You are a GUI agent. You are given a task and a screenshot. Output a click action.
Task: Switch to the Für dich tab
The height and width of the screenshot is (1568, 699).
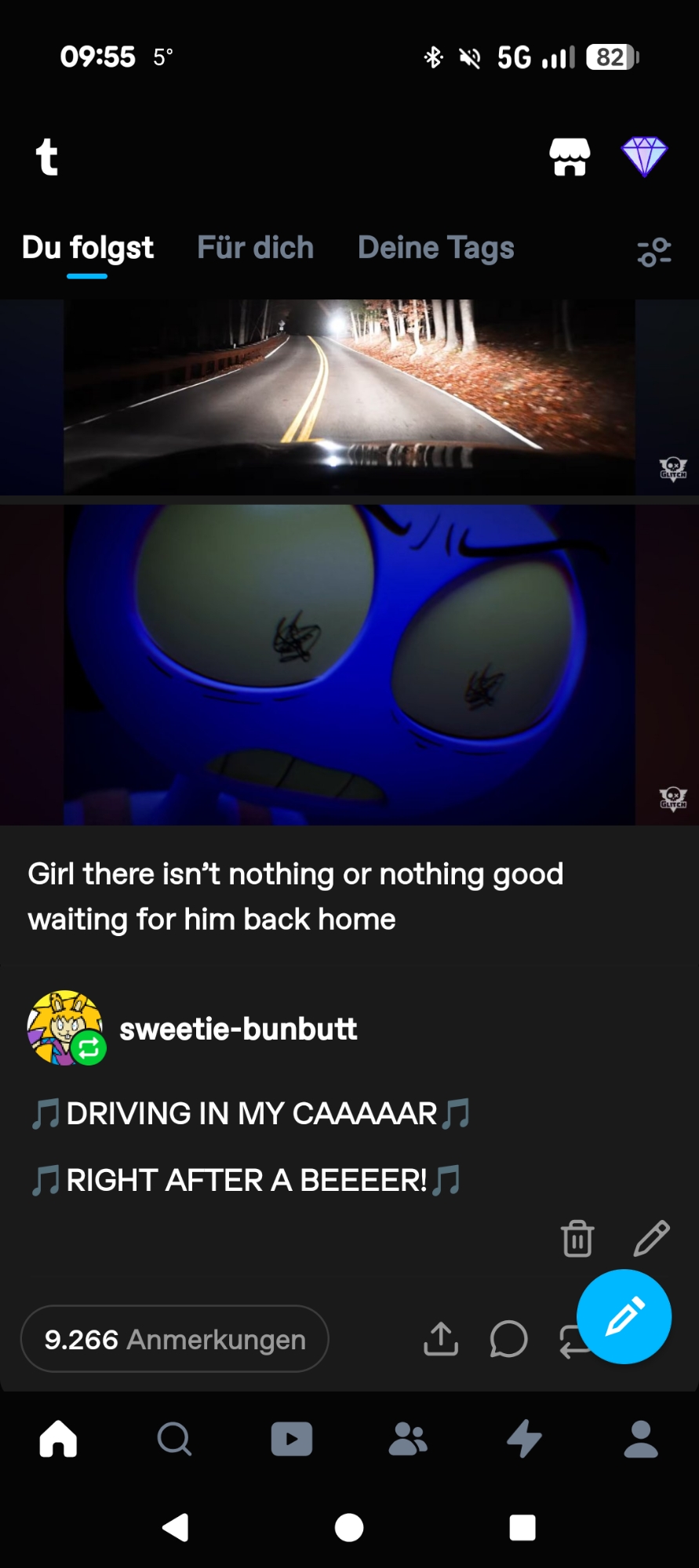255,248
